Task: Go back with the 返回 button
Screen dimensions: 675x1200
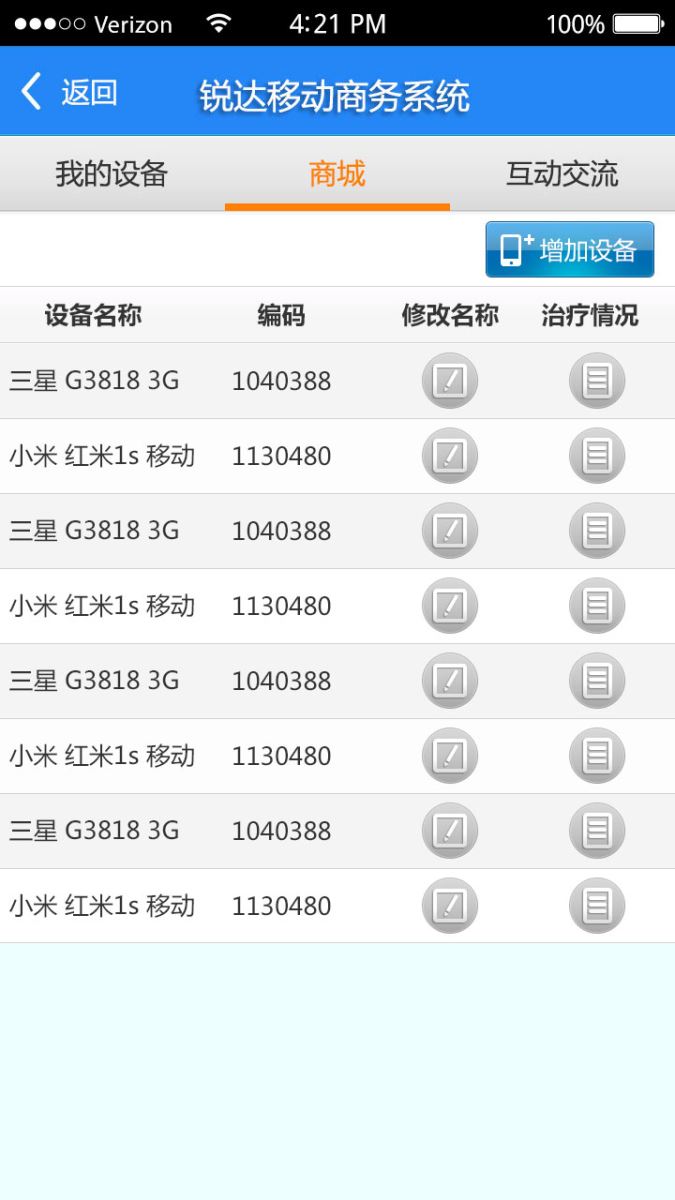Action: tap(69, 93)
